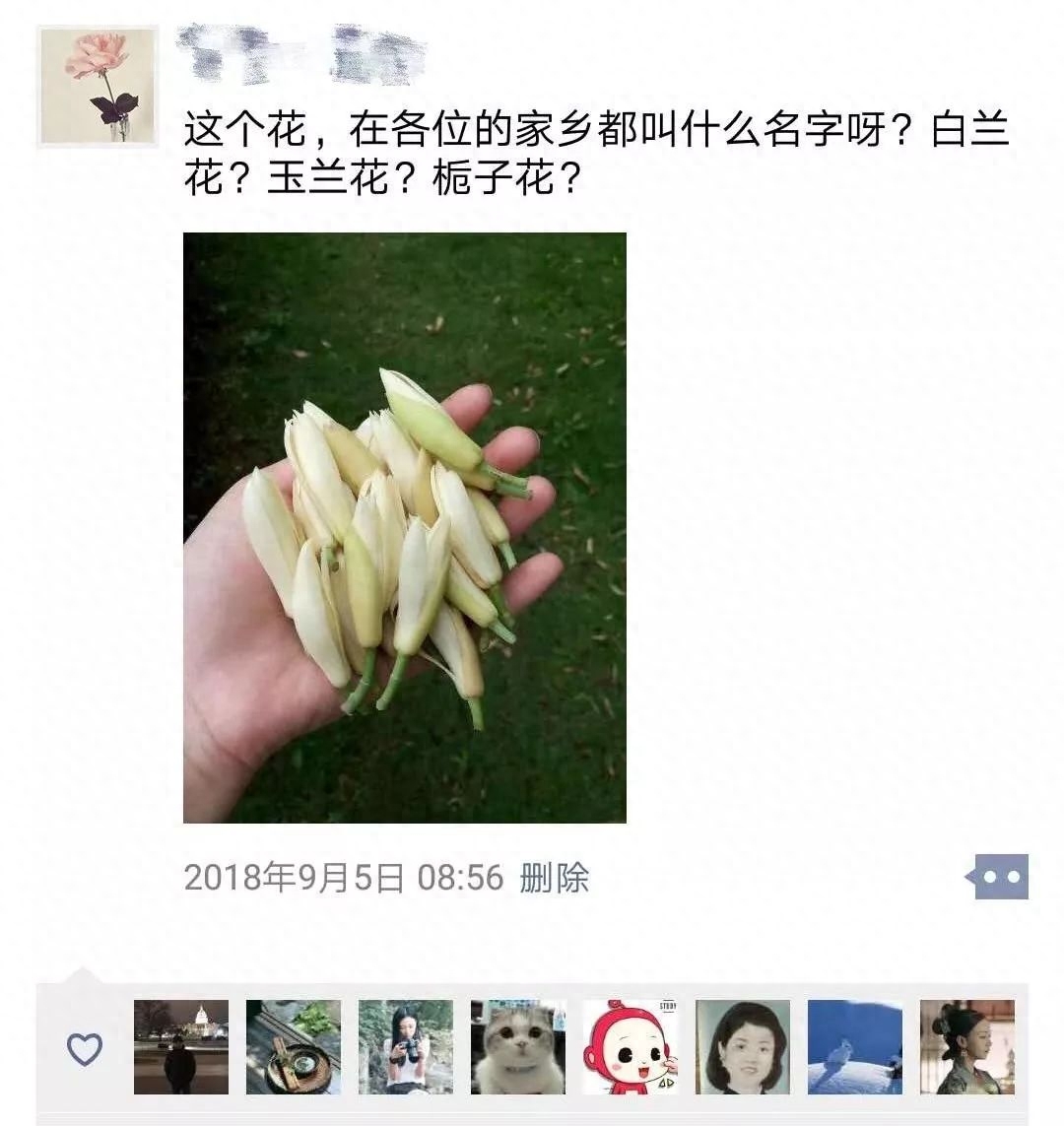Open the liker with the painted woman portrait
This screenshot has width=1064, height=1126.
pos(743,1047)
